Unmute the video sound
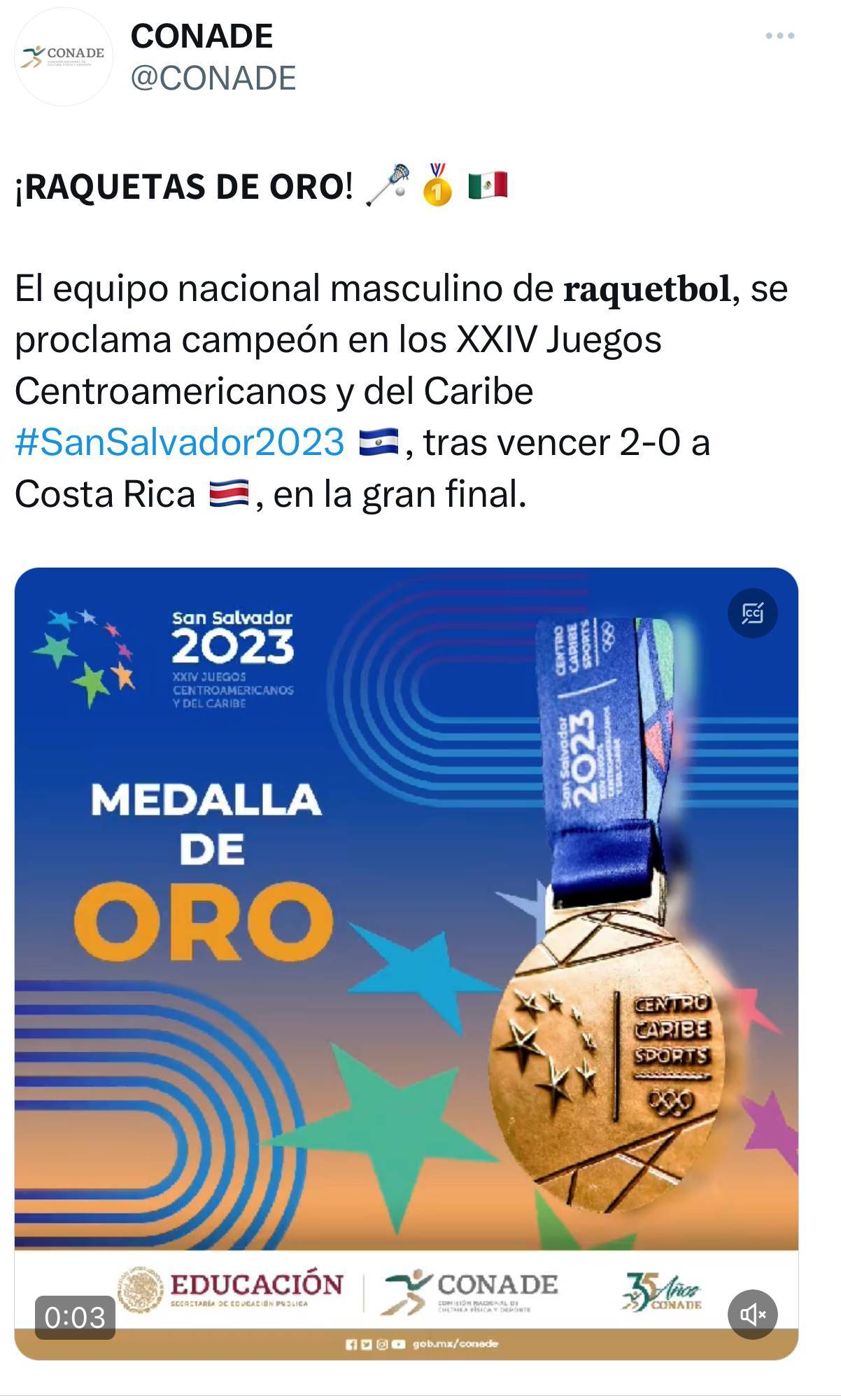The height and width of the screenshot is (1400, 841). pyautogui.click(x=753, y=1314)
